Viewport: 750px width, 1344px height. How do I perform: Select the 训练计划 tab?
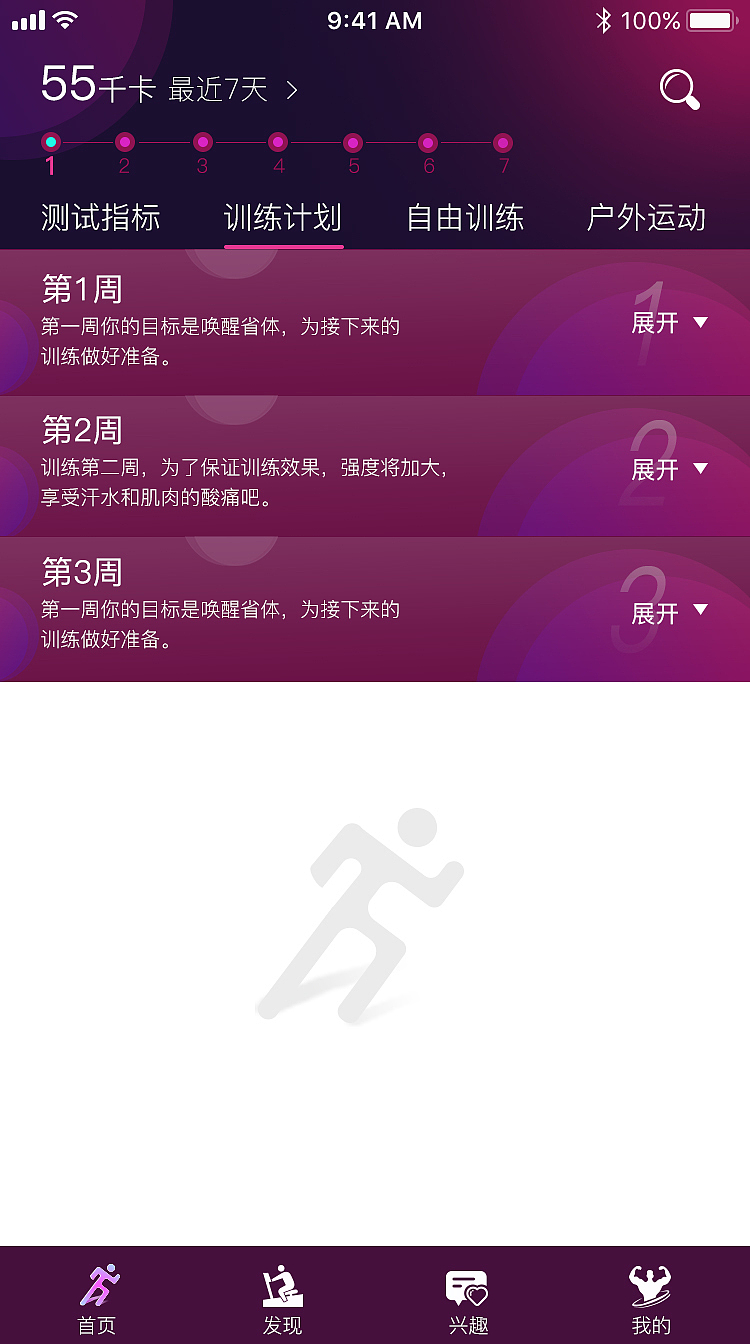[283, 218]
